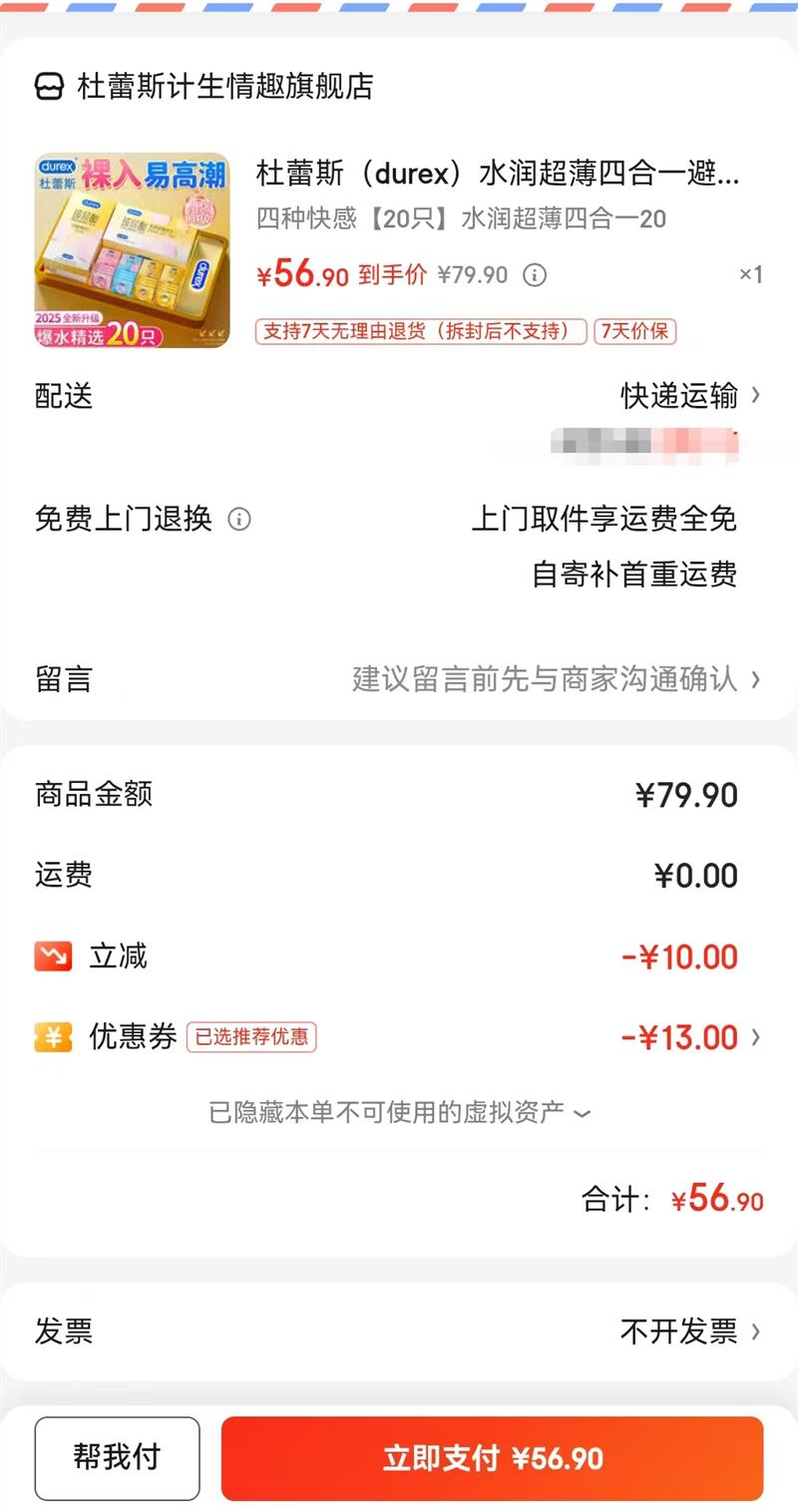Change 配送 method 快递运输
Screen dimensions: 798x1512
click(690, 396)
